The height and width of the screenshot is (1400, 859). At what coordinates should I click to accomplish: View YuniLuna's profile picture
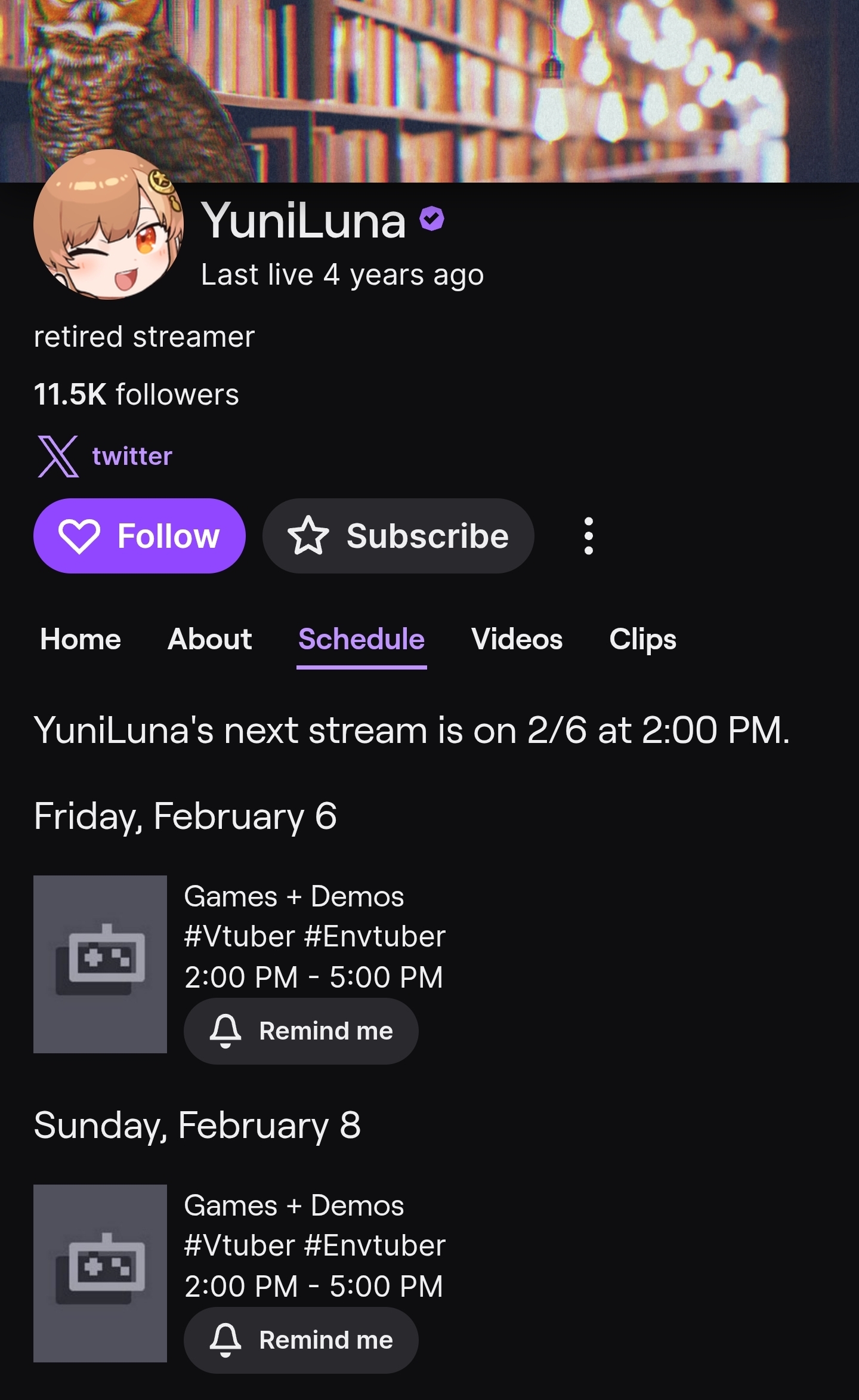109,224
